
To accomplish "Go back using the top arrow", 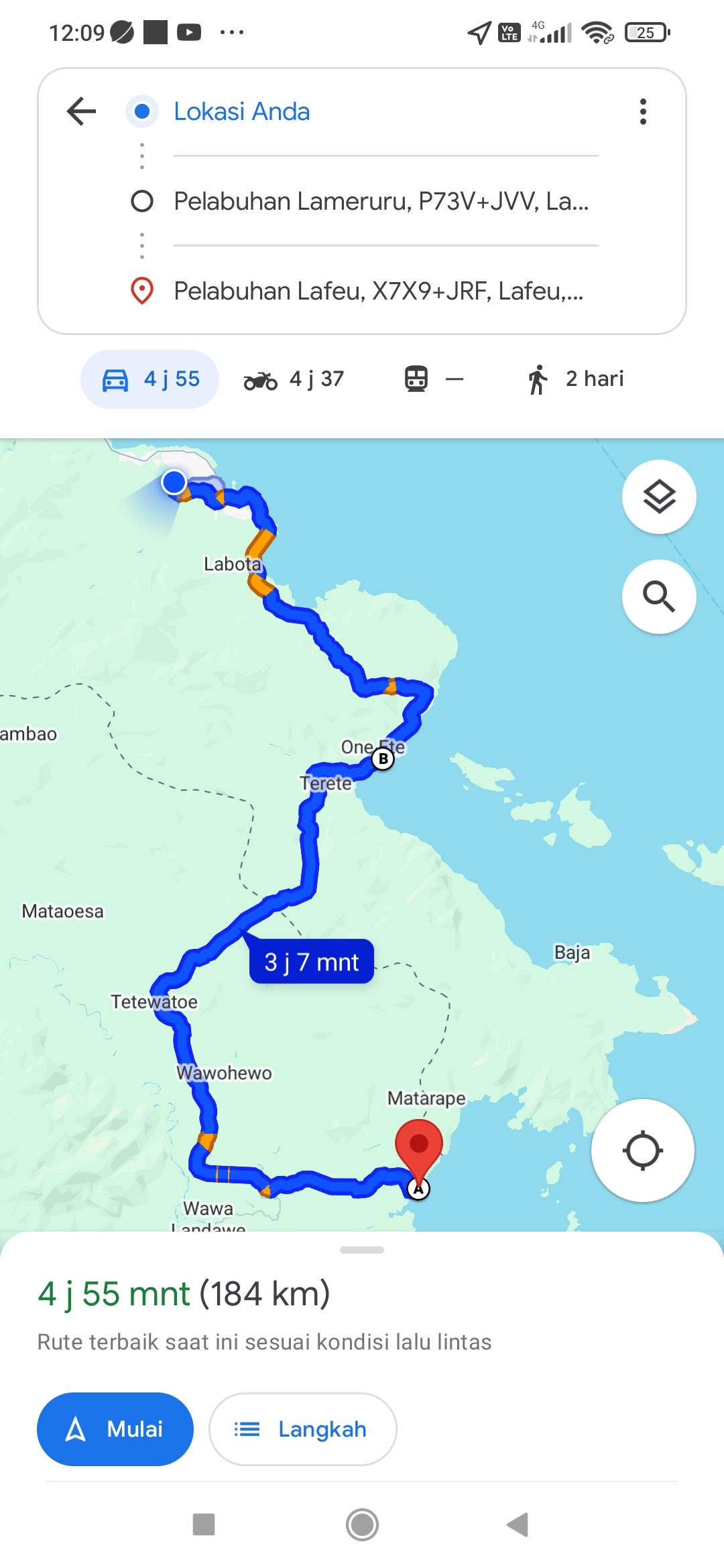I will 82,111.
